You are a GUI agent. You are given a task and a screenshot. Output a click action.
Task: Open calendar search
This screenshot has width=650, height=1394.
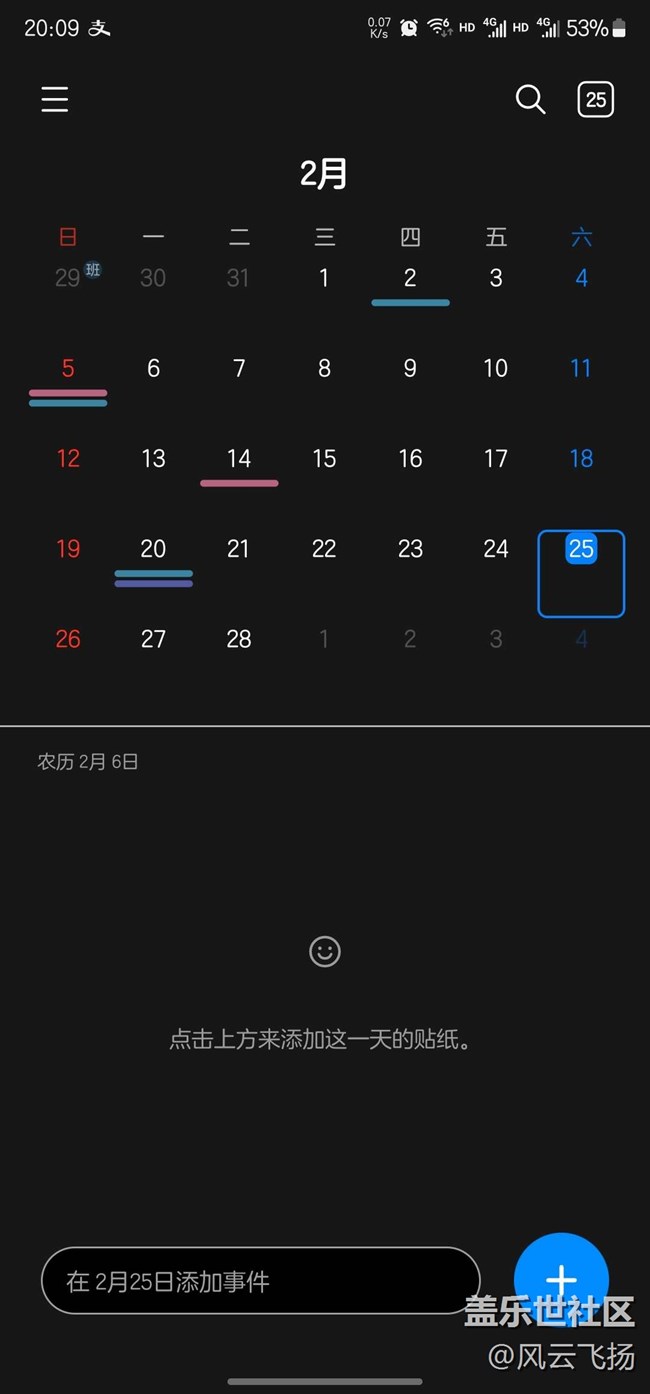530,99
